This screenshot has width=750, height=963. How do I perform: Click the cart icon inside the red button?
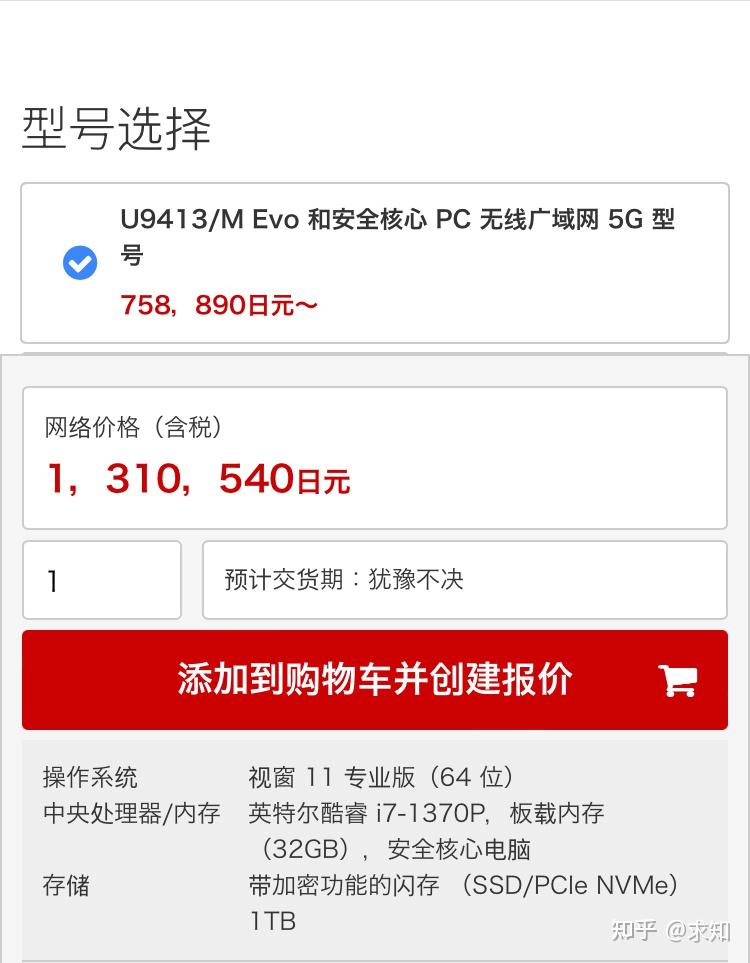point(679,679)
